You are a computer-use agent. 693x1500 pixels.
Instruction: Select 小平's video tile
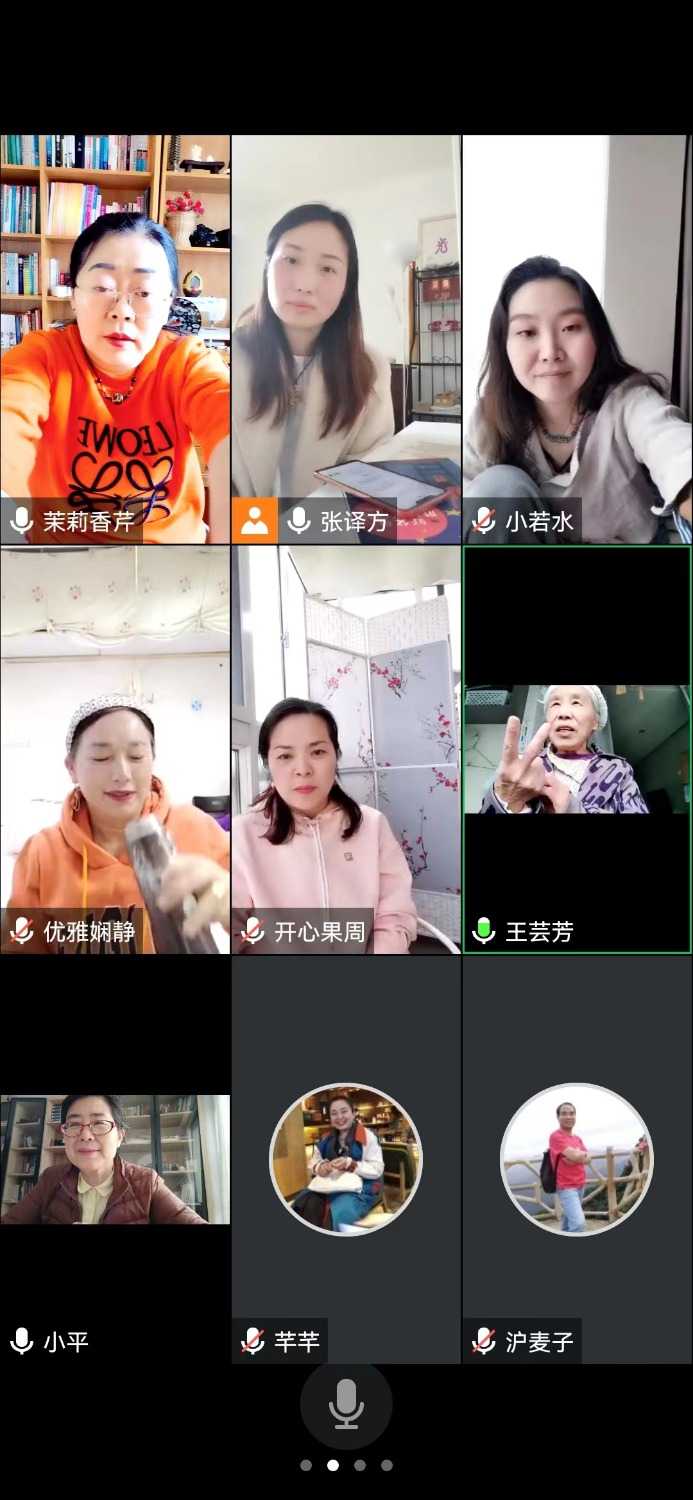pos(115,1159)
